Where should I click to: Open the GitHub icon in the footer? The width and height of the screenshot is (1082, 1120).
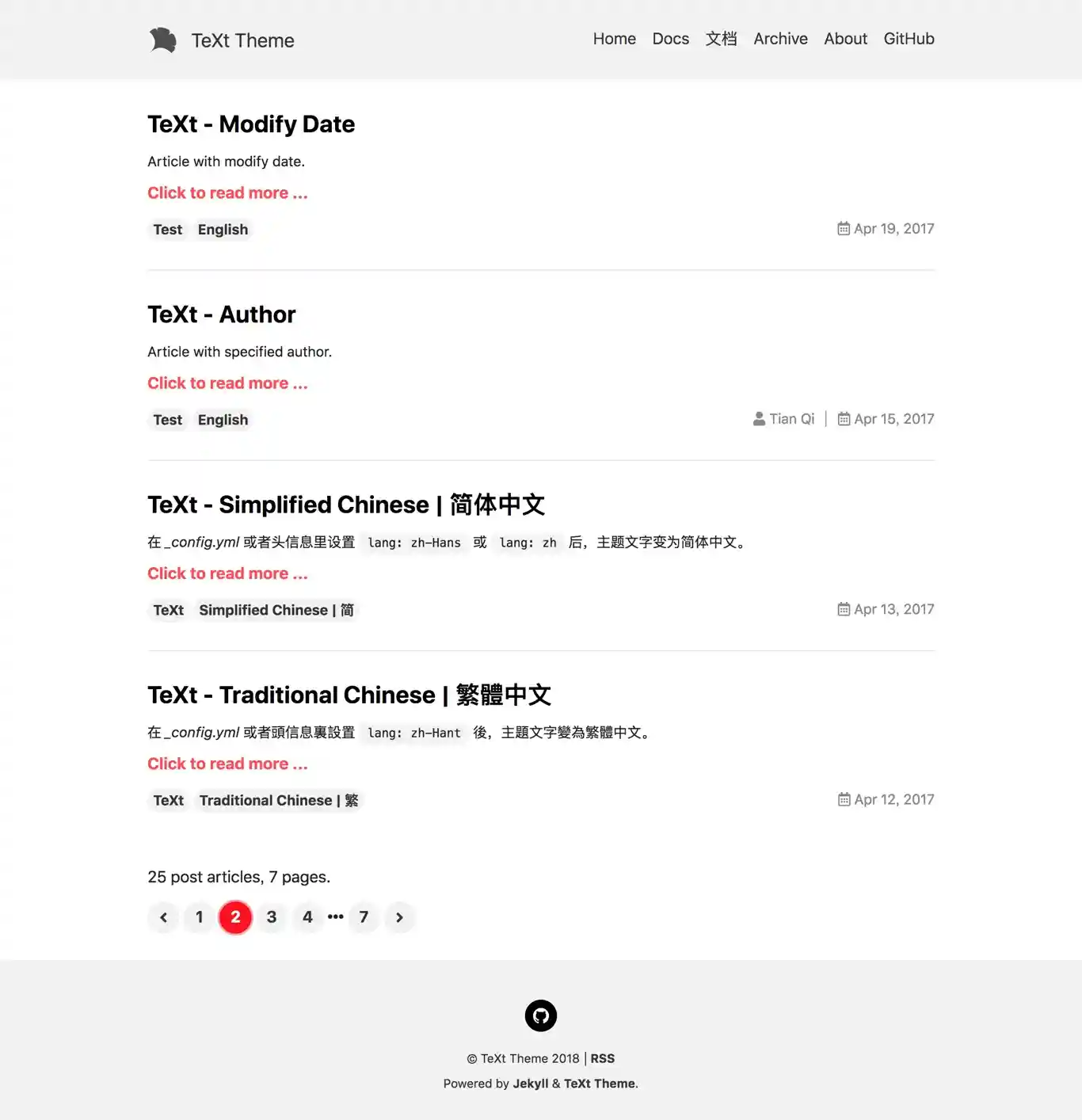click(541, 1015)
